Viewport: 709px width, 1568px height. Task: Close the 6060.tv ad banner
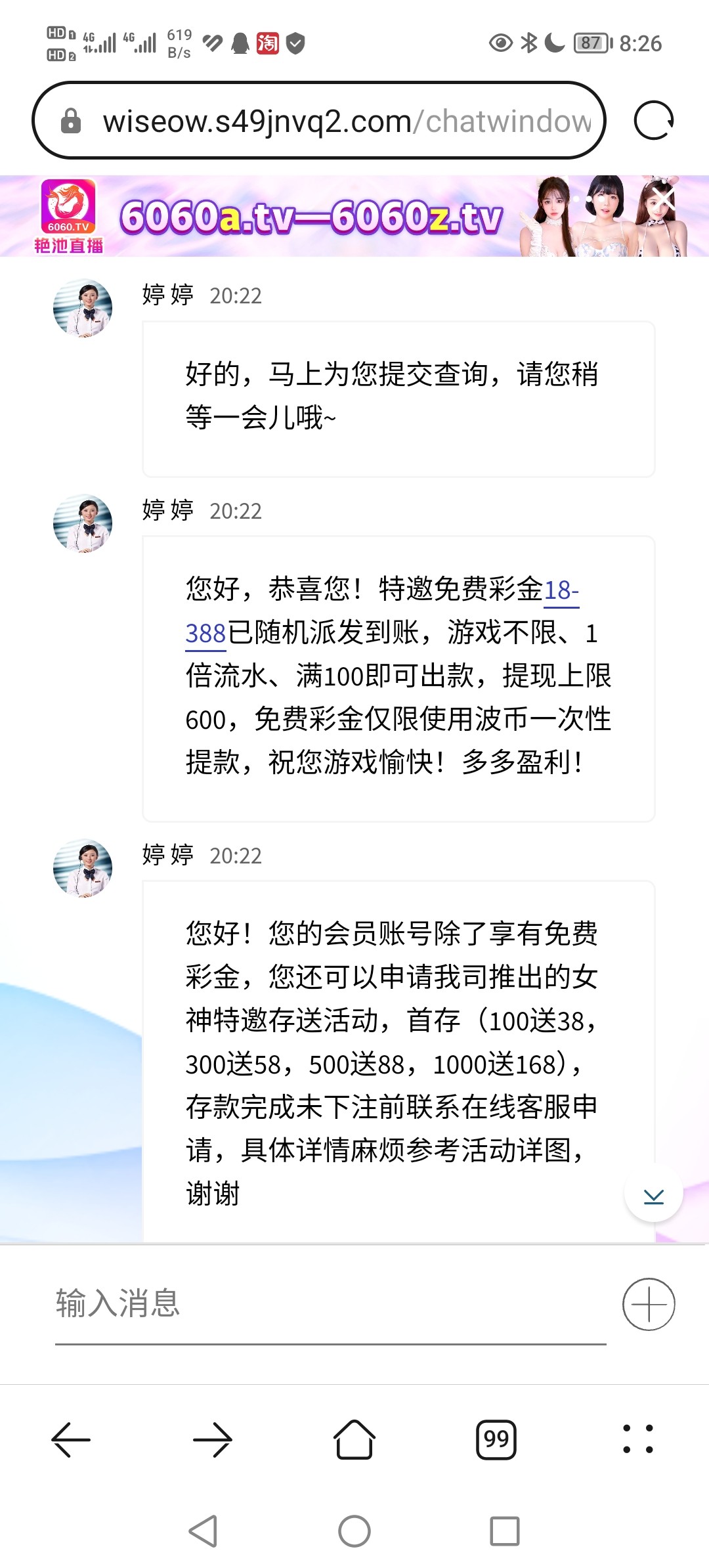pyautogui.click(x=664, y=198)
